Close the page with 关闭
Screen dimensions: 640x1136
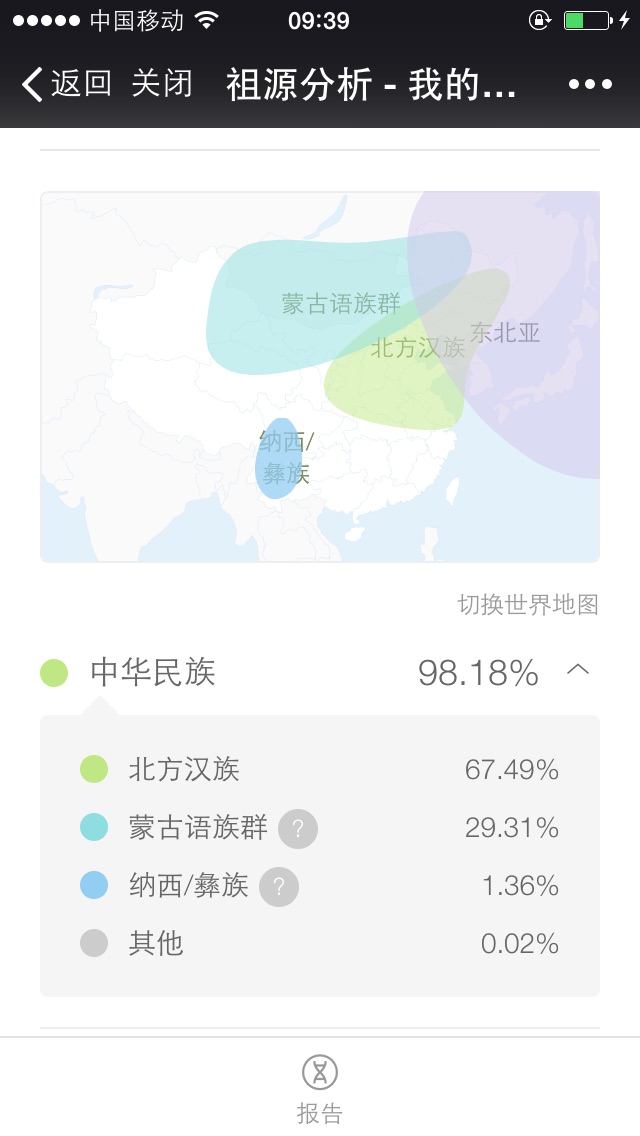(x=162, y=84)
